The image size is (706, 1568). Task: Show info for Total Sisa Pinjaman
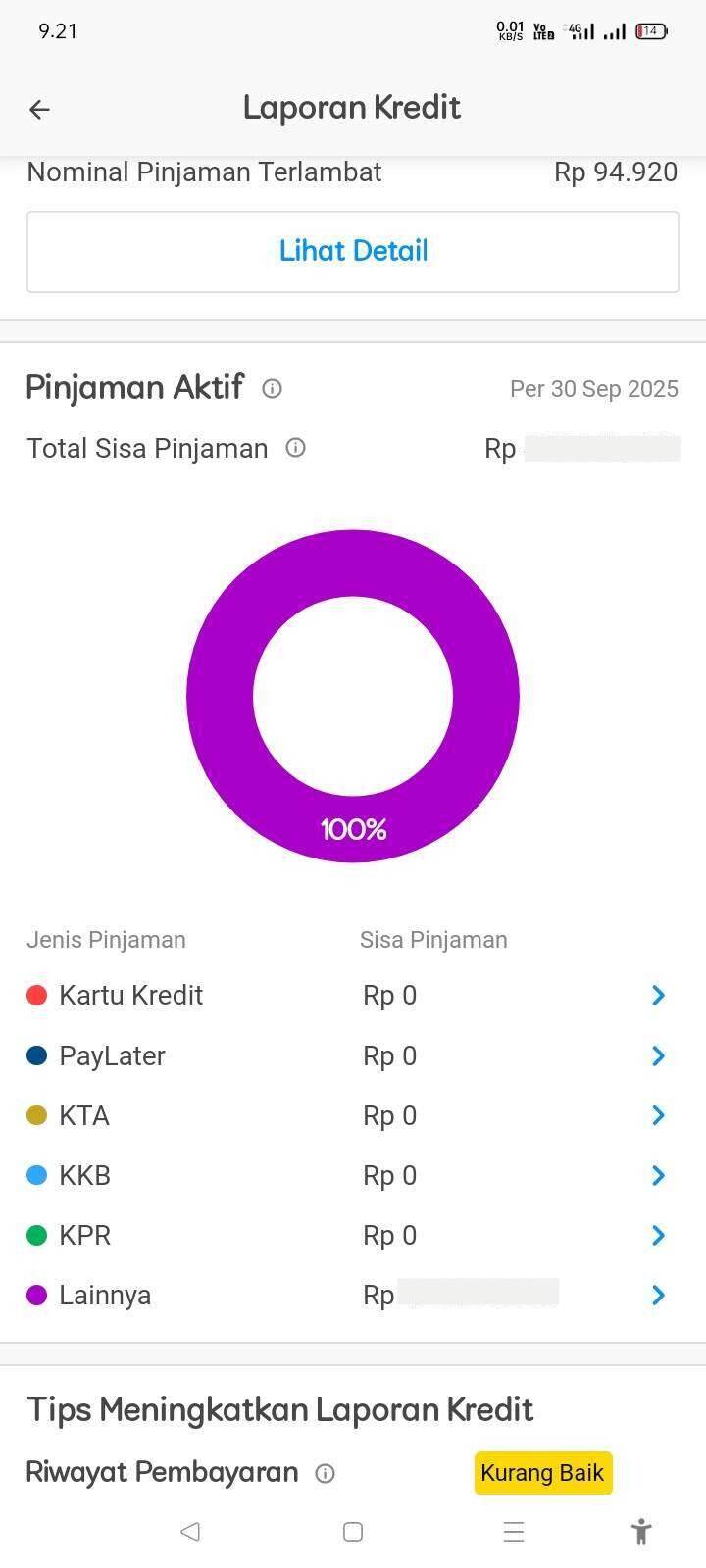295,448
